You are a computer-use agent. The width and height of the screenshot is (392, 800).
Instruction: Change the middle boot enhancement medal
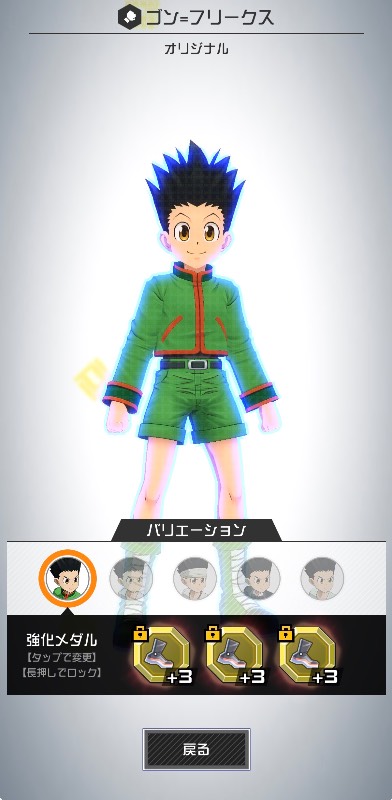(x=235, y=655)
